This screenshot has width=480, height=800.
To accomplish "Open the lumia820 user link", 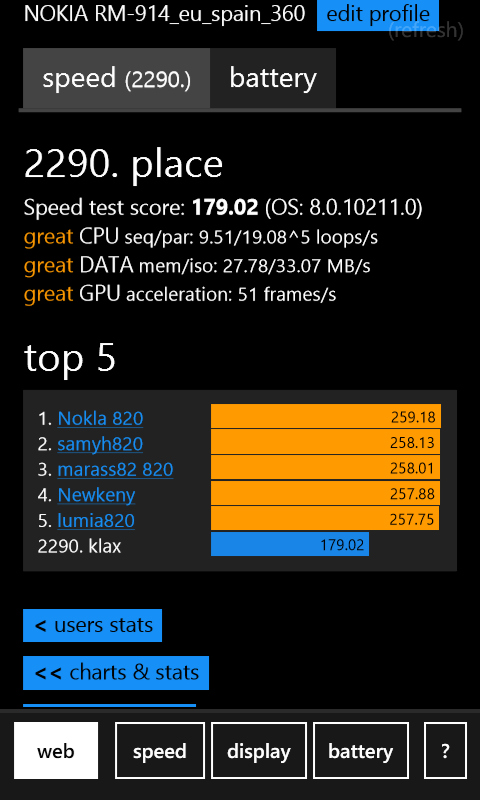I will 96,520.
